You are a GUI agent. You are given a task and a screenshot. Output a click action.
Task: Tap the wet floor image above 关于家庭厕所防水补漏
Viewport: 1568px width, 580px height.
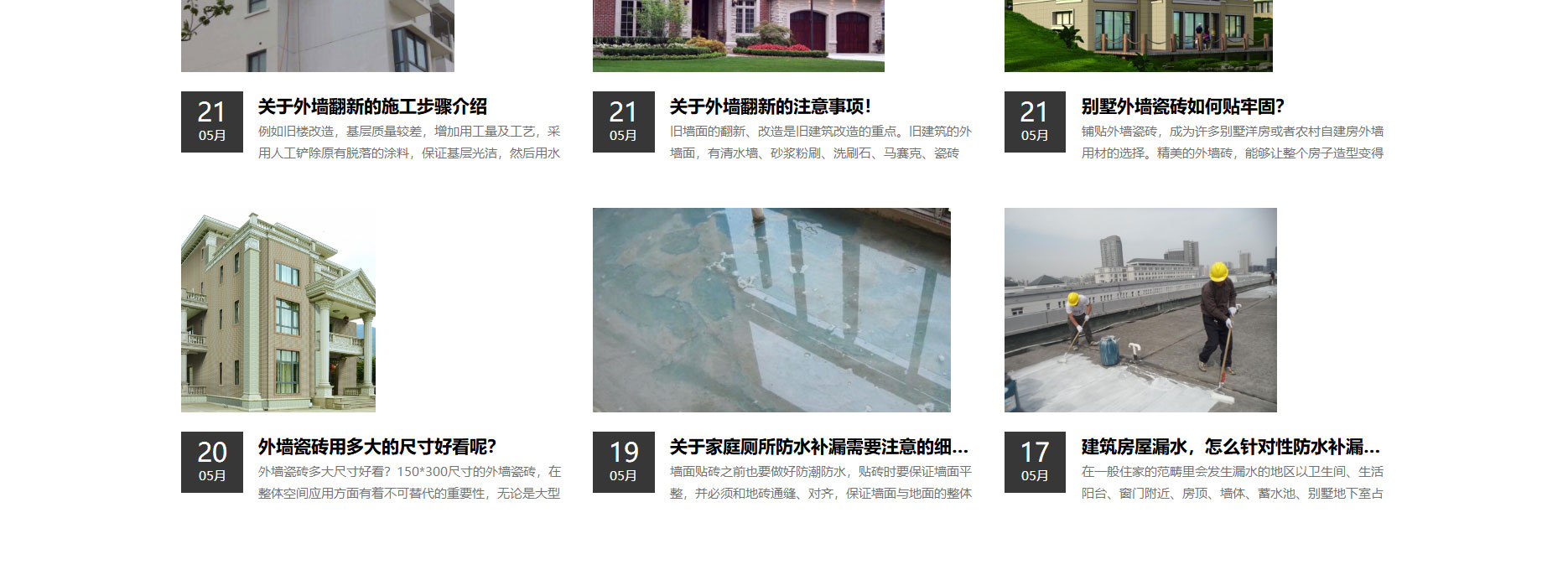771,310
